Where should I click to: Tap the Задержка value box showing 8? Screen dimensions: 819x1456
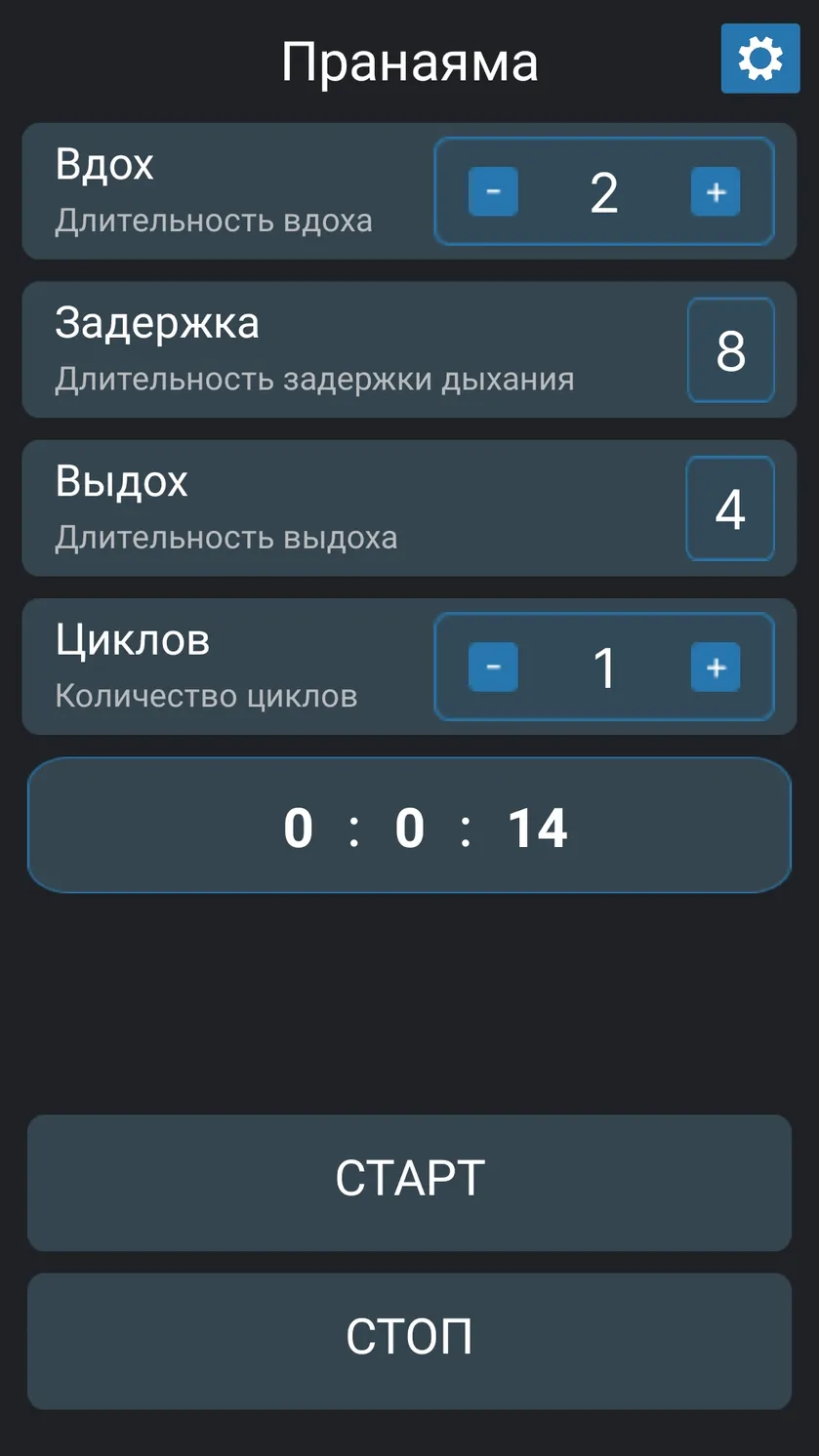point(731,350)
